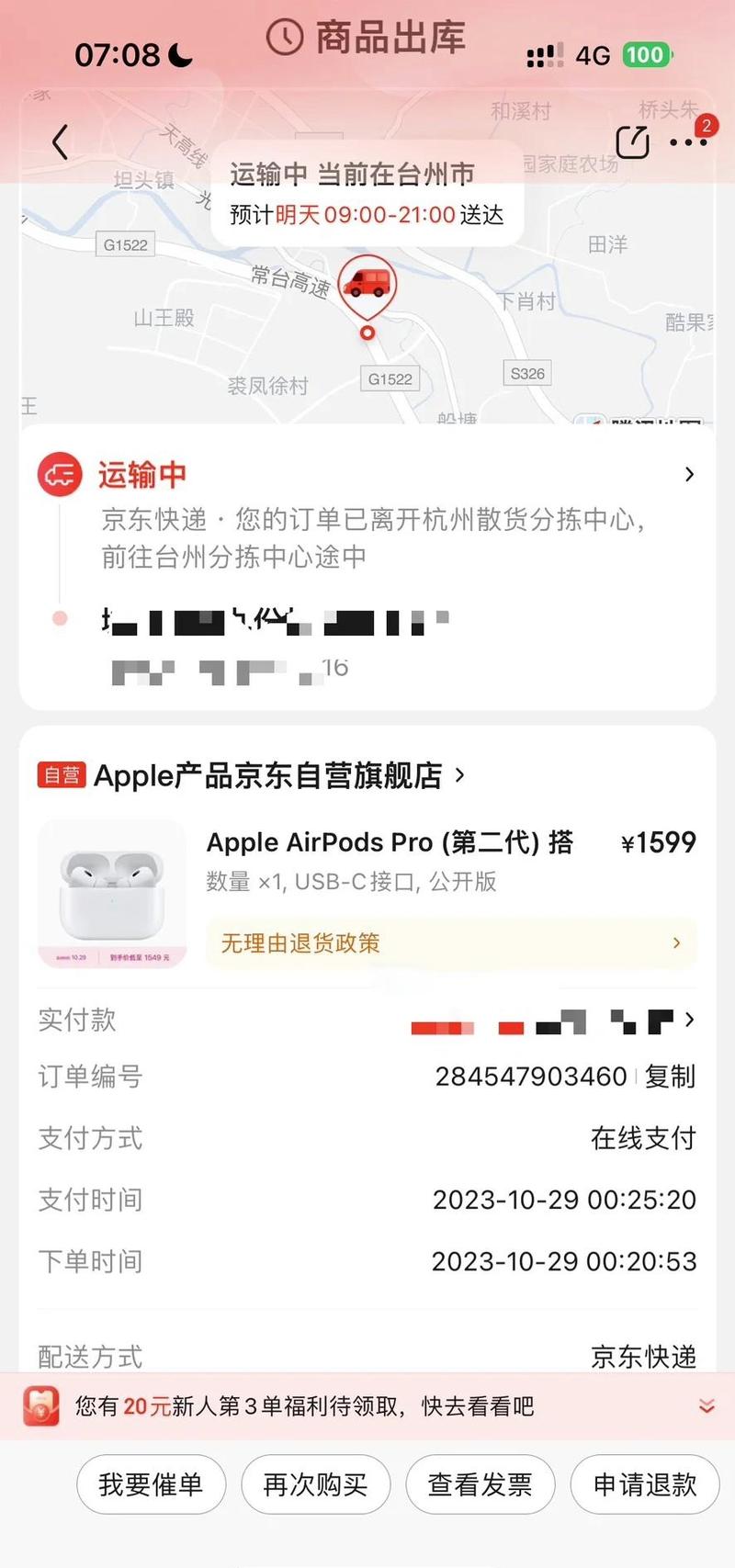Open the AirPods Pro product image
The height and width of the screenshot is (1568, 735).
coord(112,893)
